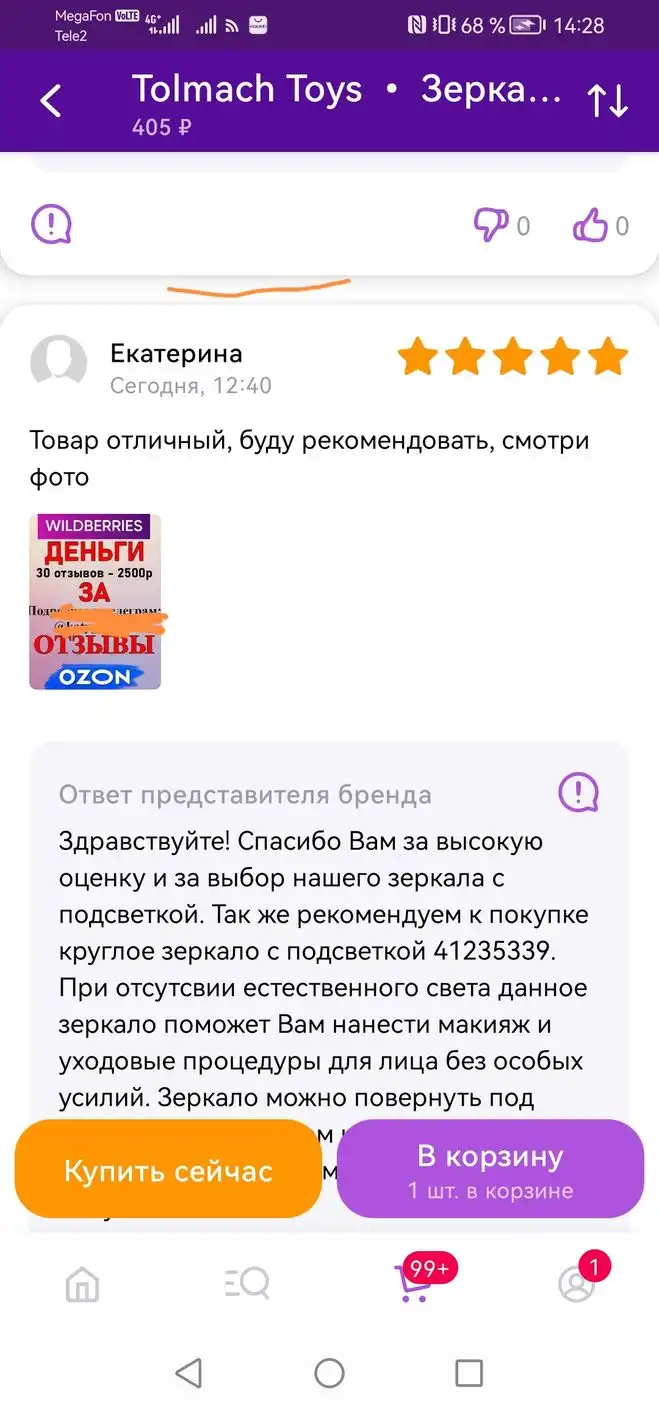Open the profile tab
This screenshot has width=659, height=1411.
[x=578, y=1281]
